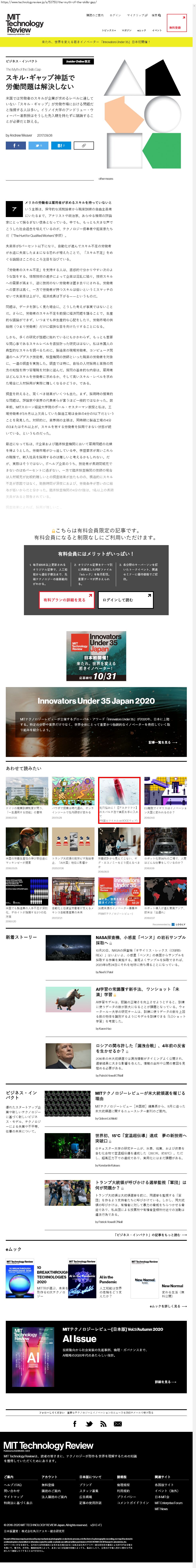Open the footer RSS feed icon
Screen dimensions: 196x1568
pos(103,1424)
